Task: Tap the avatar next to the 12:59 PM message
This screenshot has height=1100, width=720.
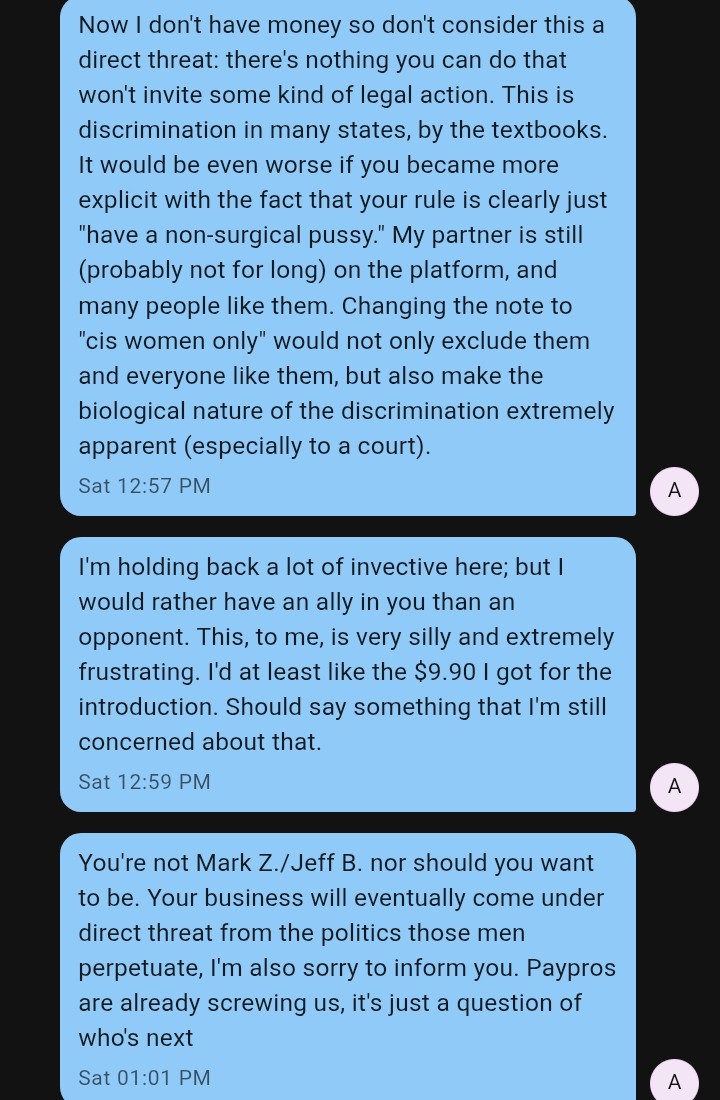Action: click(x=674, y=786)
